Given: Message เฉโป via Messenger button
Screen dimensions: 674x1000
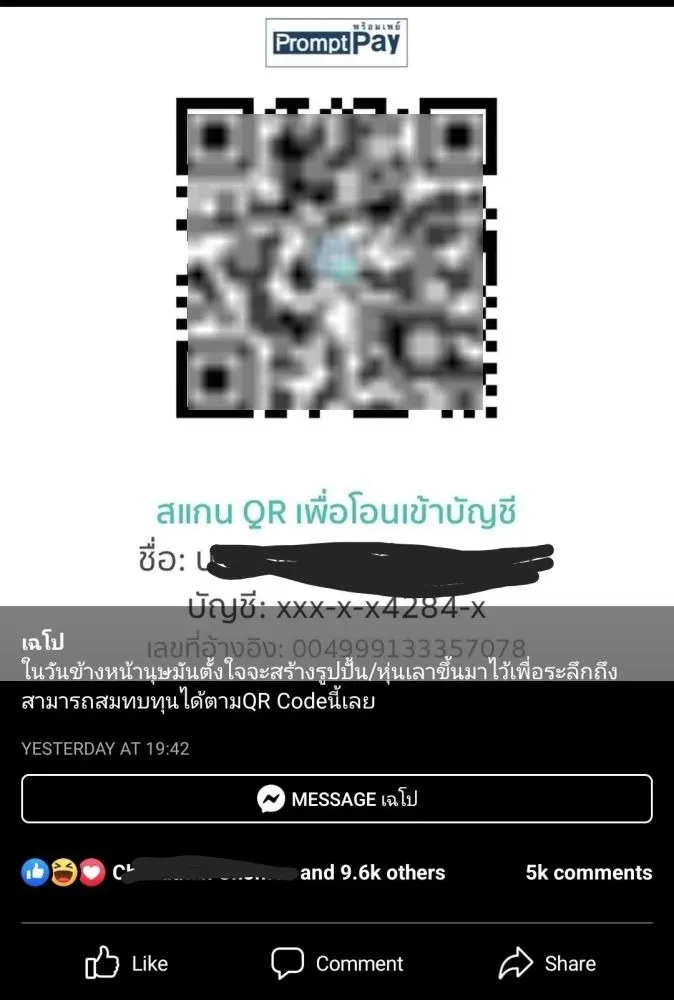Looking at the screenshot, I should 336,799.
